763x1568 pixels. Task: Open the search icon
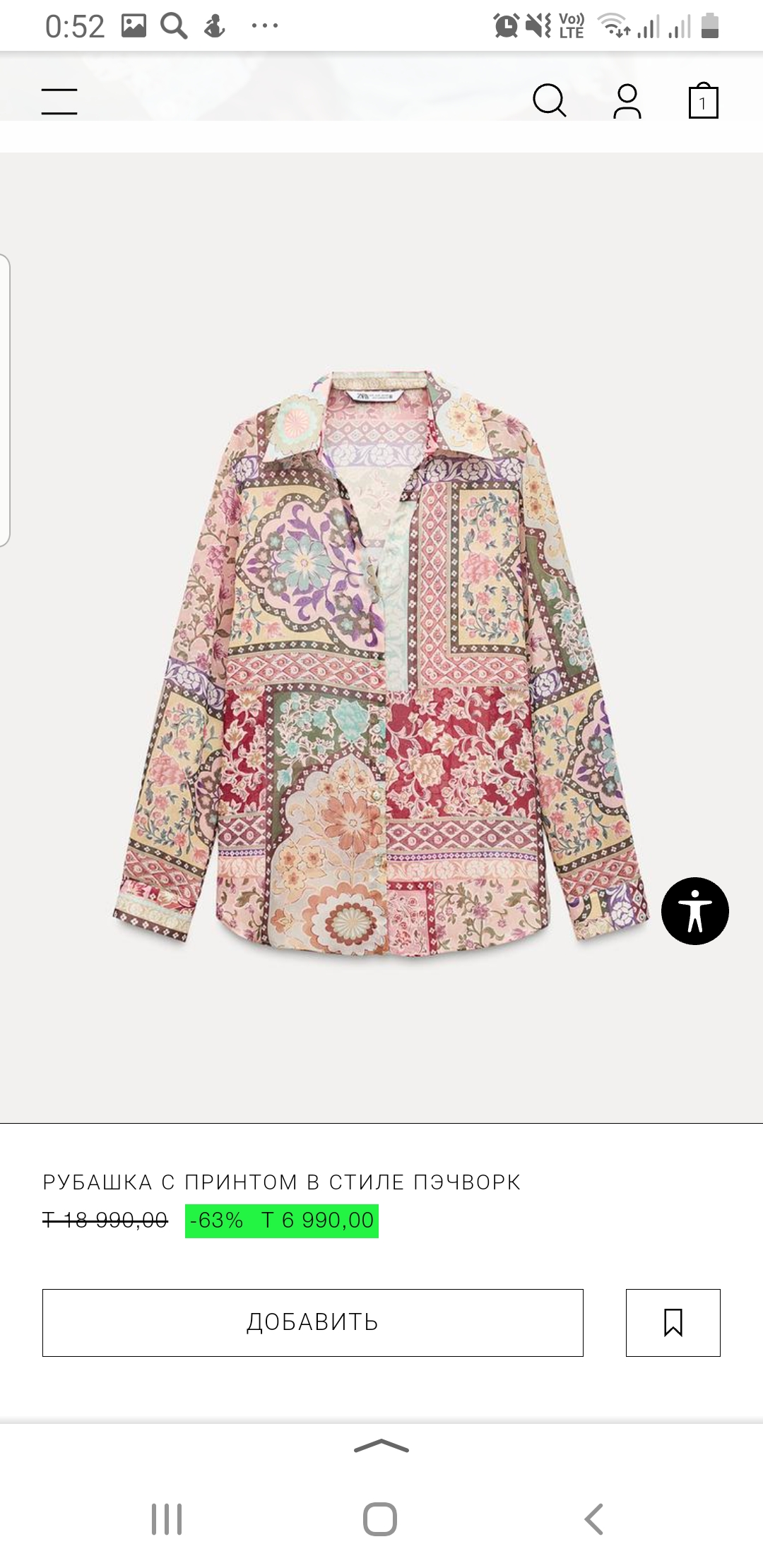[x=550, y=101]
